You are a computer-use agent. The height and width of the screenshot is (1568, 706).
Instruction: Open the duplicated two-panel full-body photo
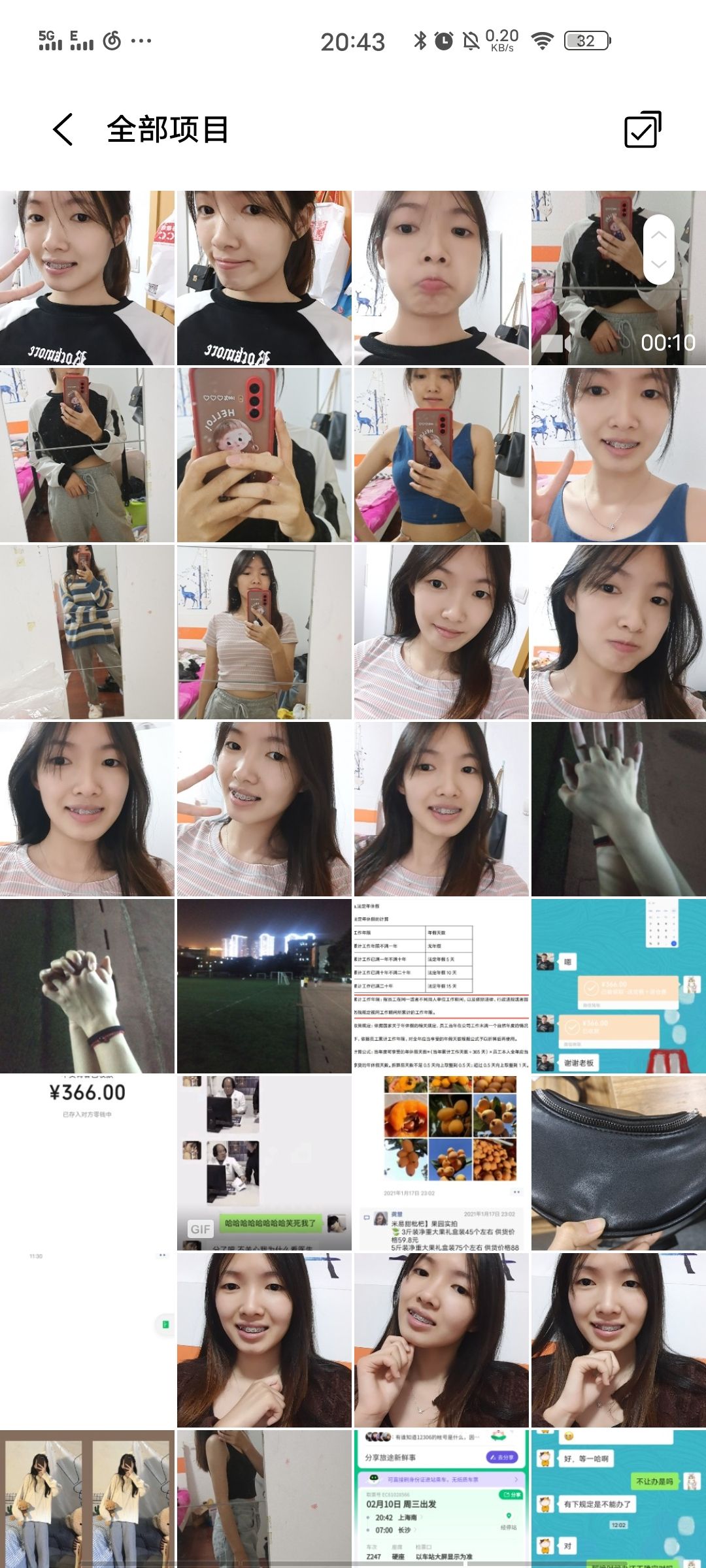point(87,1499)
